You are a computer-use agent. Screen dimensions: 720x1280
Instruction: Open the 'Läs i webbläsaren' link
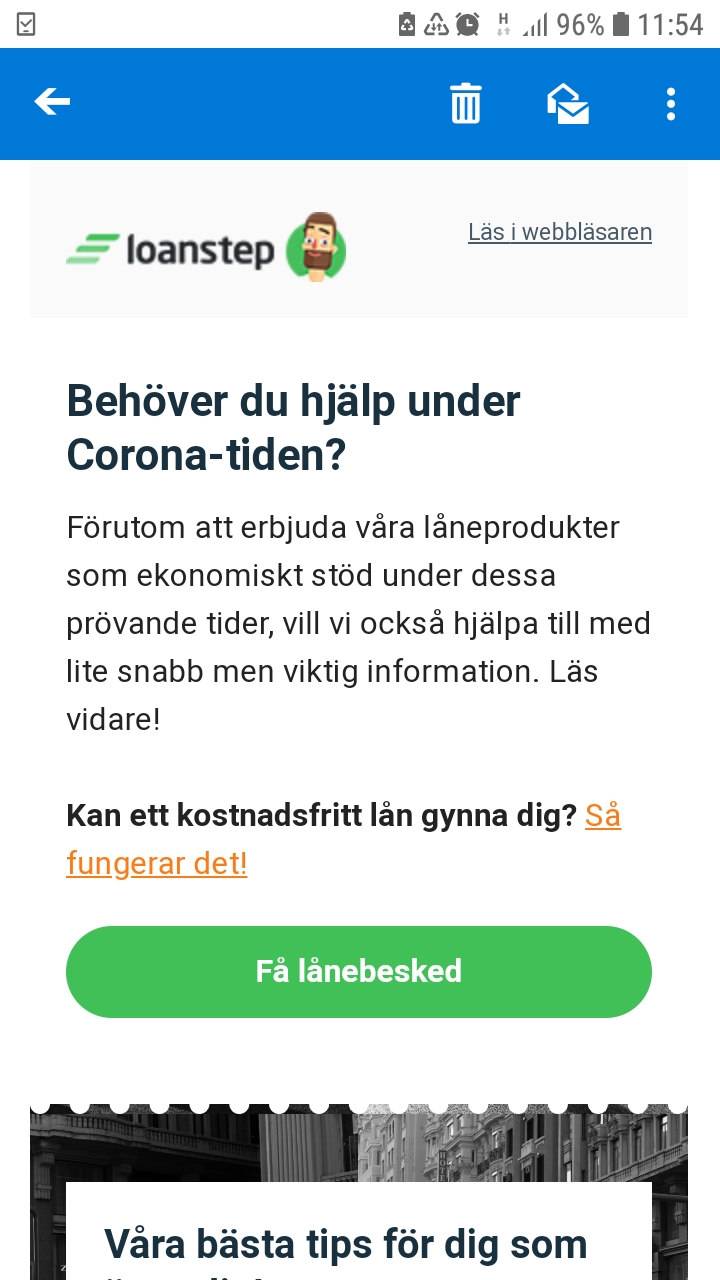click(x=559, y=232)
